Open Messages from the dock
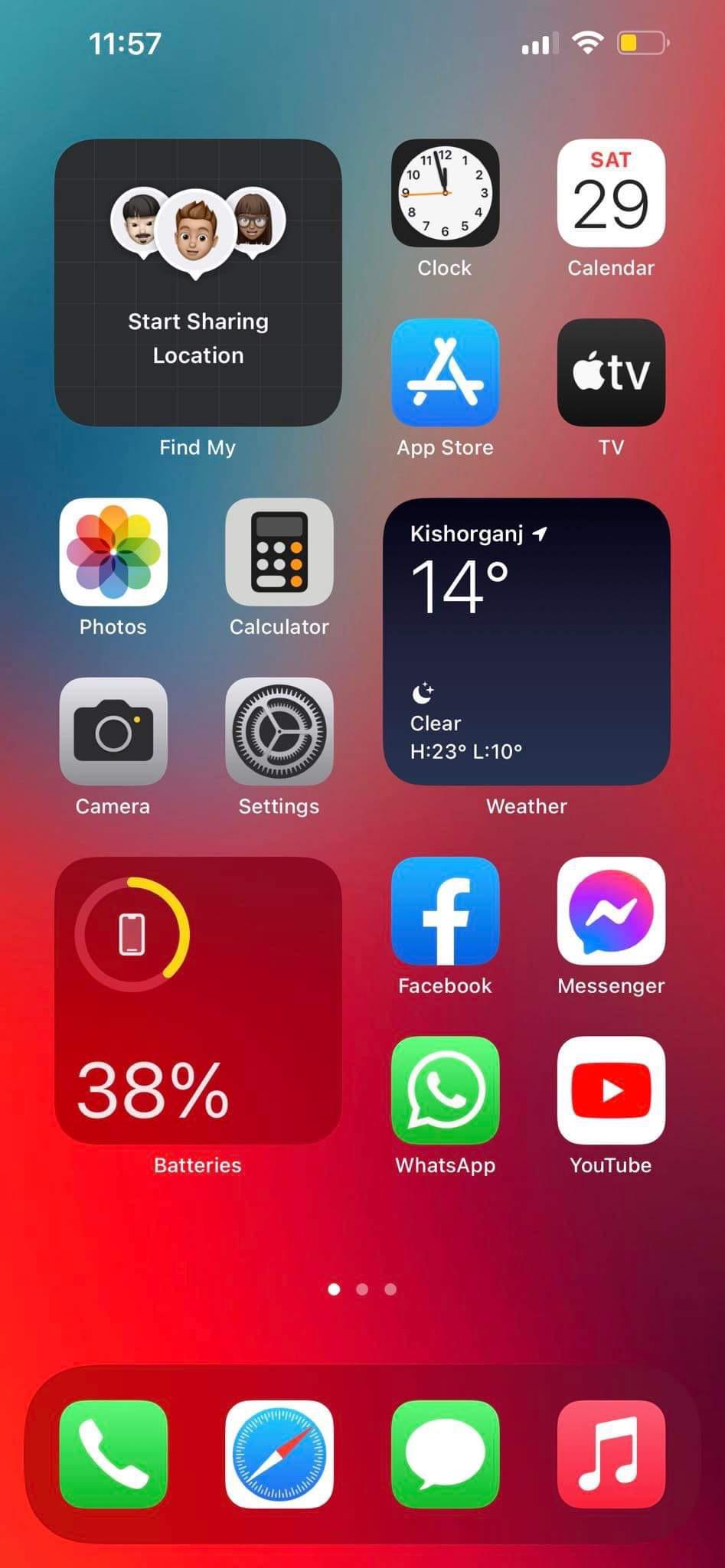Screen dimensions: 725x1568 tap(445, 1454)
